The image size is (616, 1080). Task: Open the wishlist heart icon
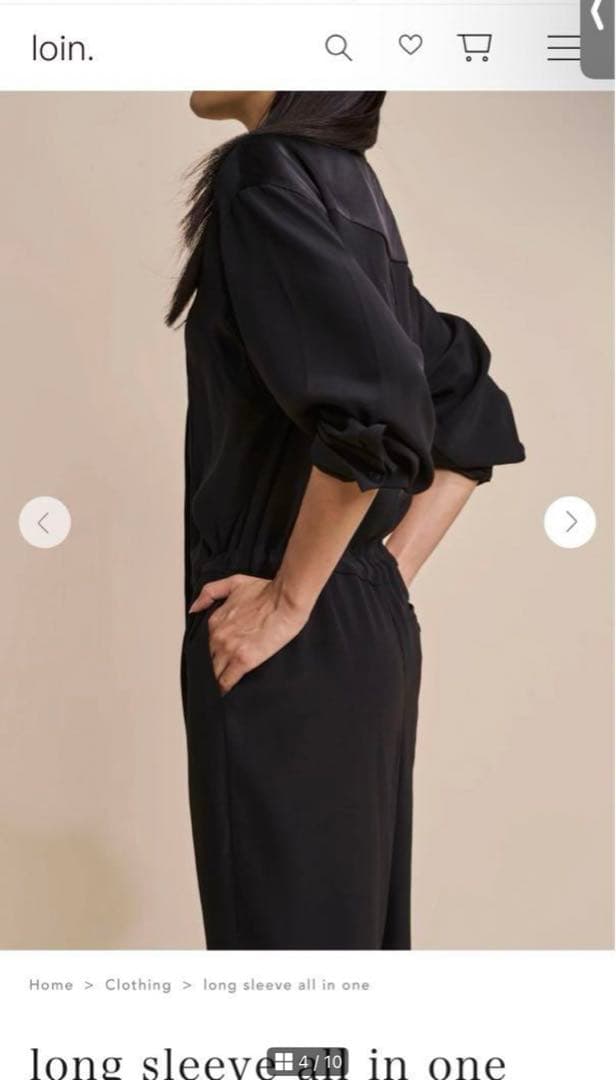pos(410,45)
